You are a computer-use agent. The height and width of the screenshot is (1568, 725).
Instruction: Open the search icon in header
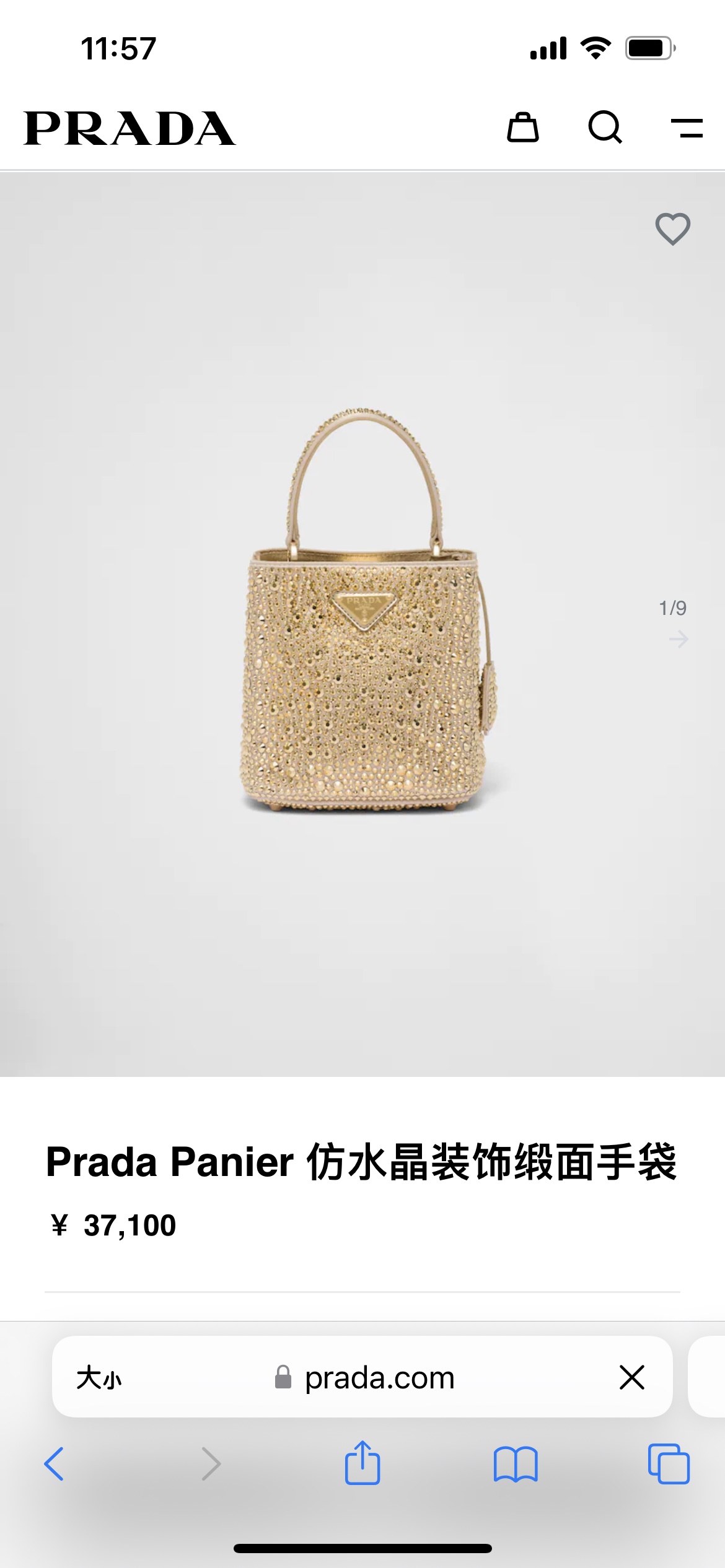coord(605,128)
